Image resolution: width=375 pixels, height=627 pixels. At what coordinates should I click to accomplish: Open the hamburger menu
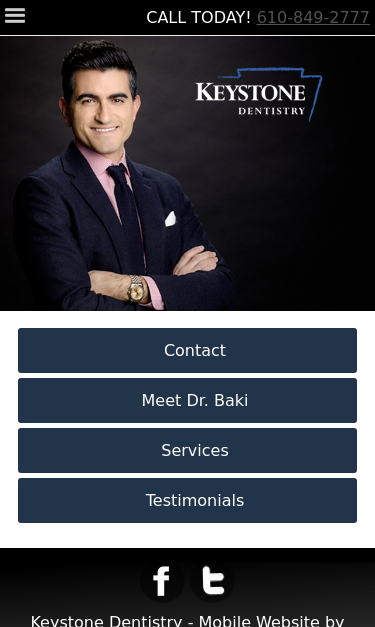pyautogui.click(x=15, y=16)
